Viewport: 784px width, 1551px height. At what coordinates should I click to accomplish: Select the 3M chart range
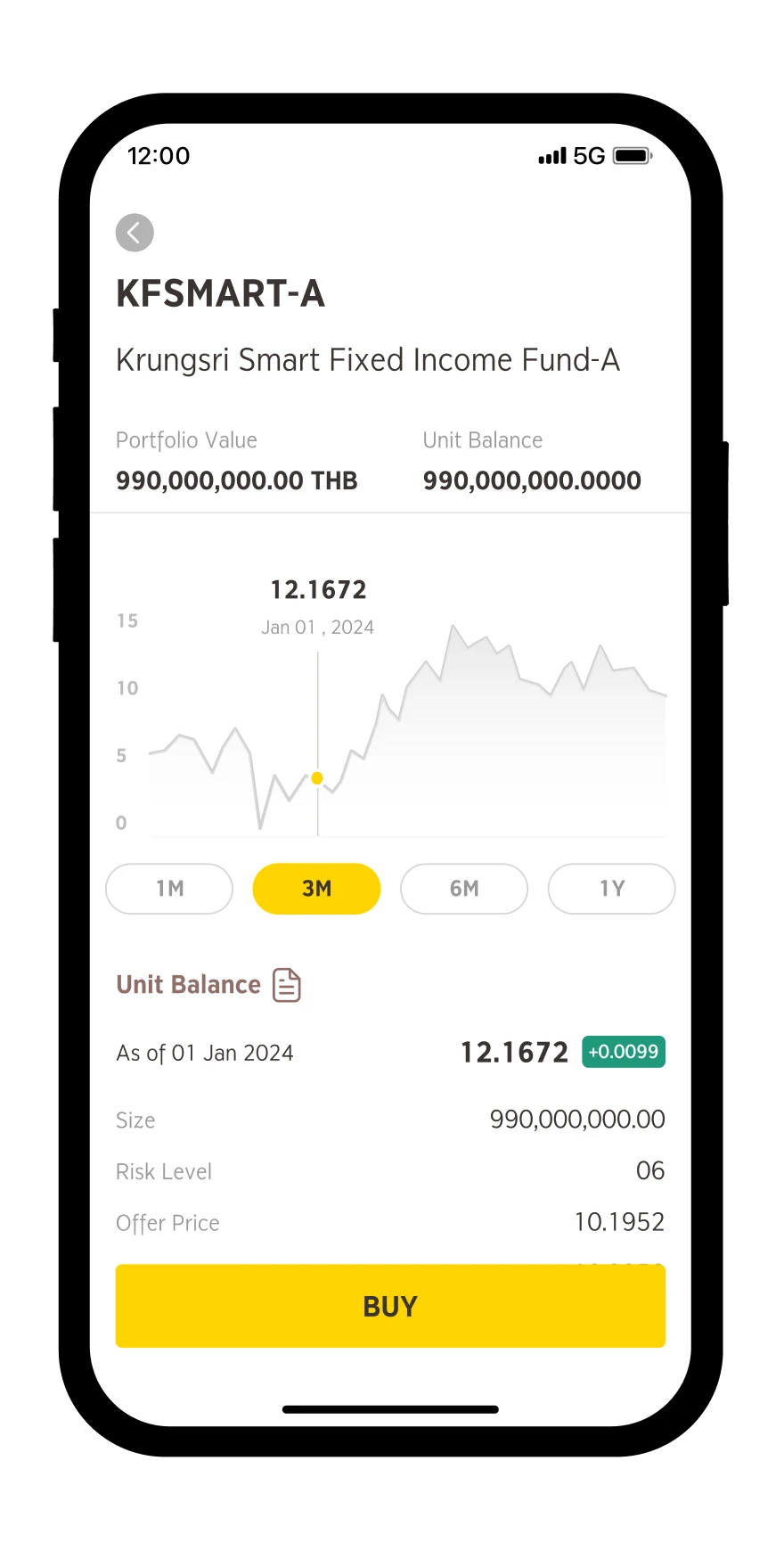click(316, 889)
